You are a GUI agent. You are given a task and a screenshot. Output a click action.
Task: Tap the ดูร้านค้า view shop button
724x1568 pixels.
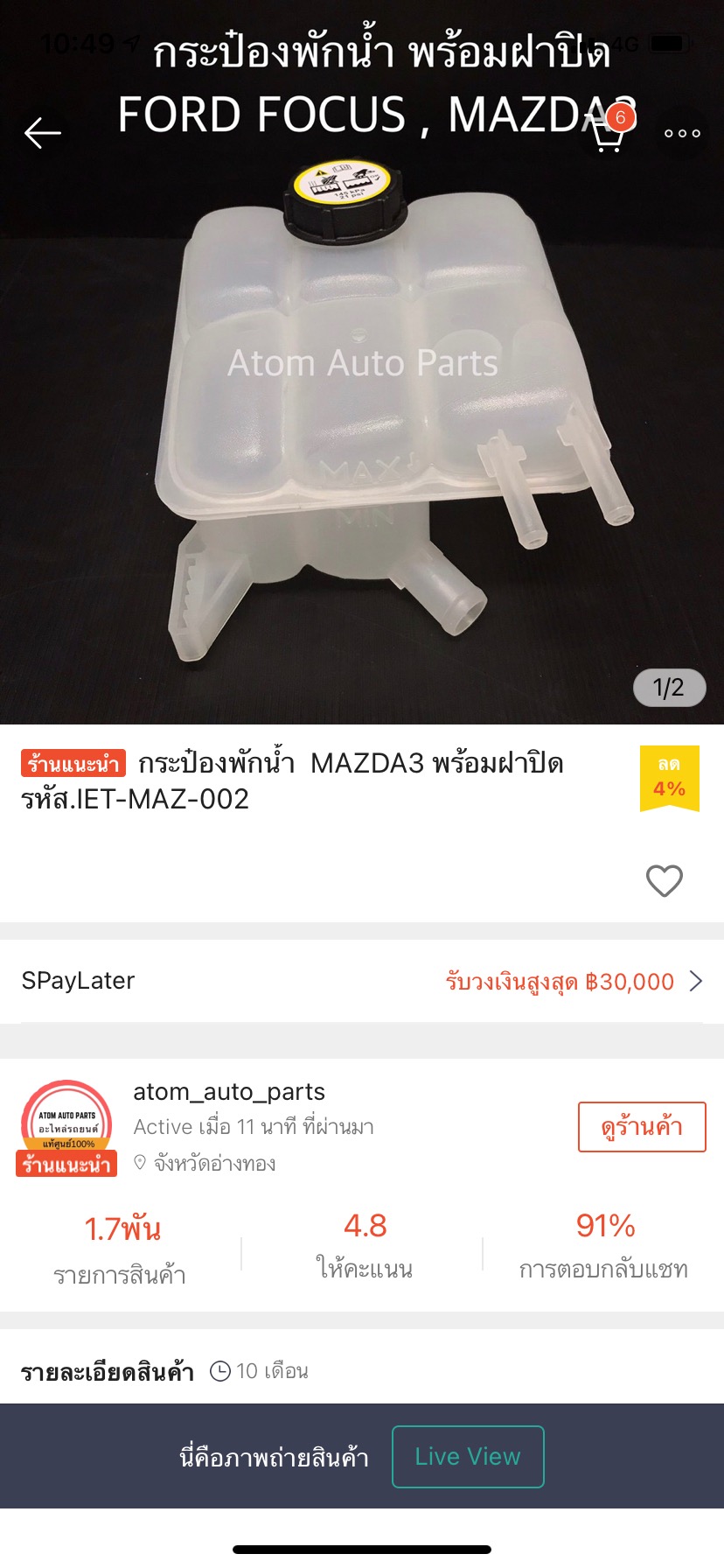coord(641,1127)
